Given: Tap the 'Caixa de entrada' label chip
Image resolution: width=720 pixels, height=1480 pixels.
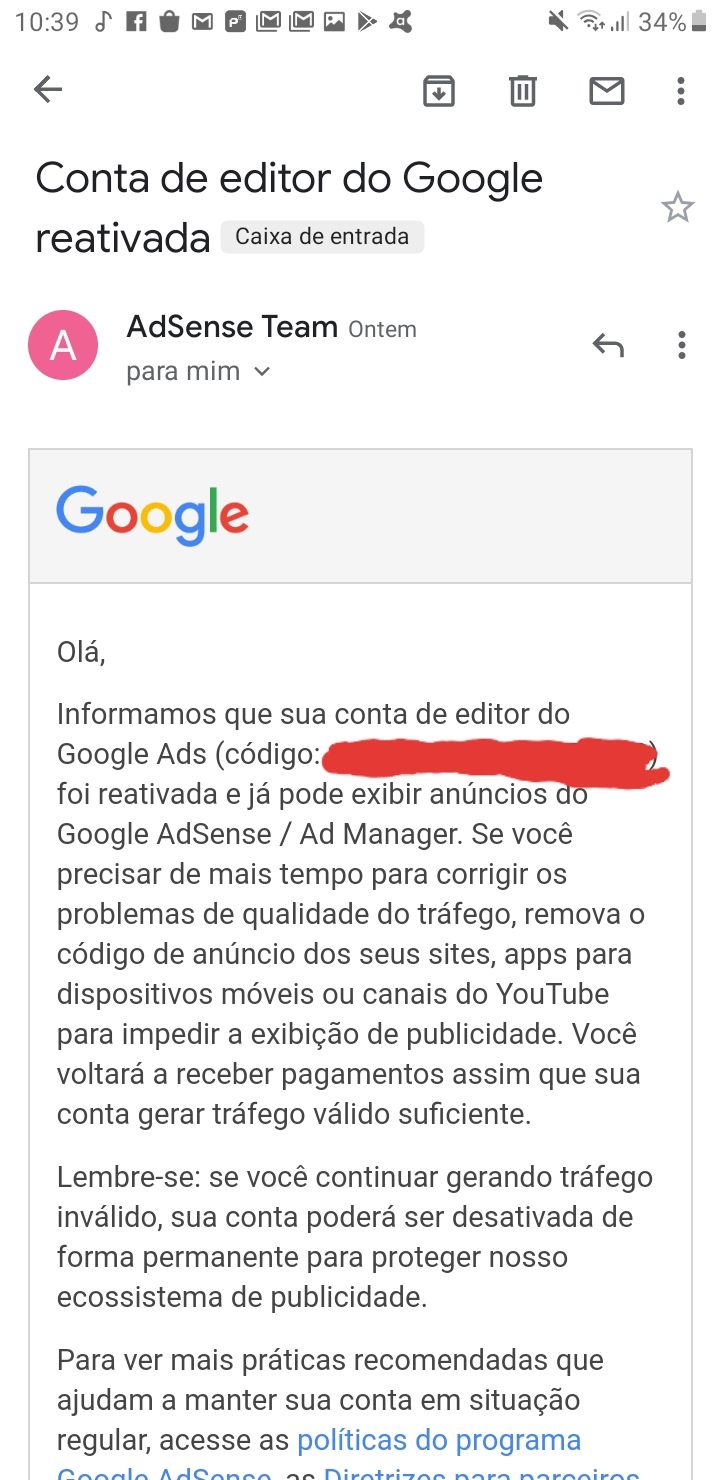Looking at the screenshot, I should (x=322, y=237).
